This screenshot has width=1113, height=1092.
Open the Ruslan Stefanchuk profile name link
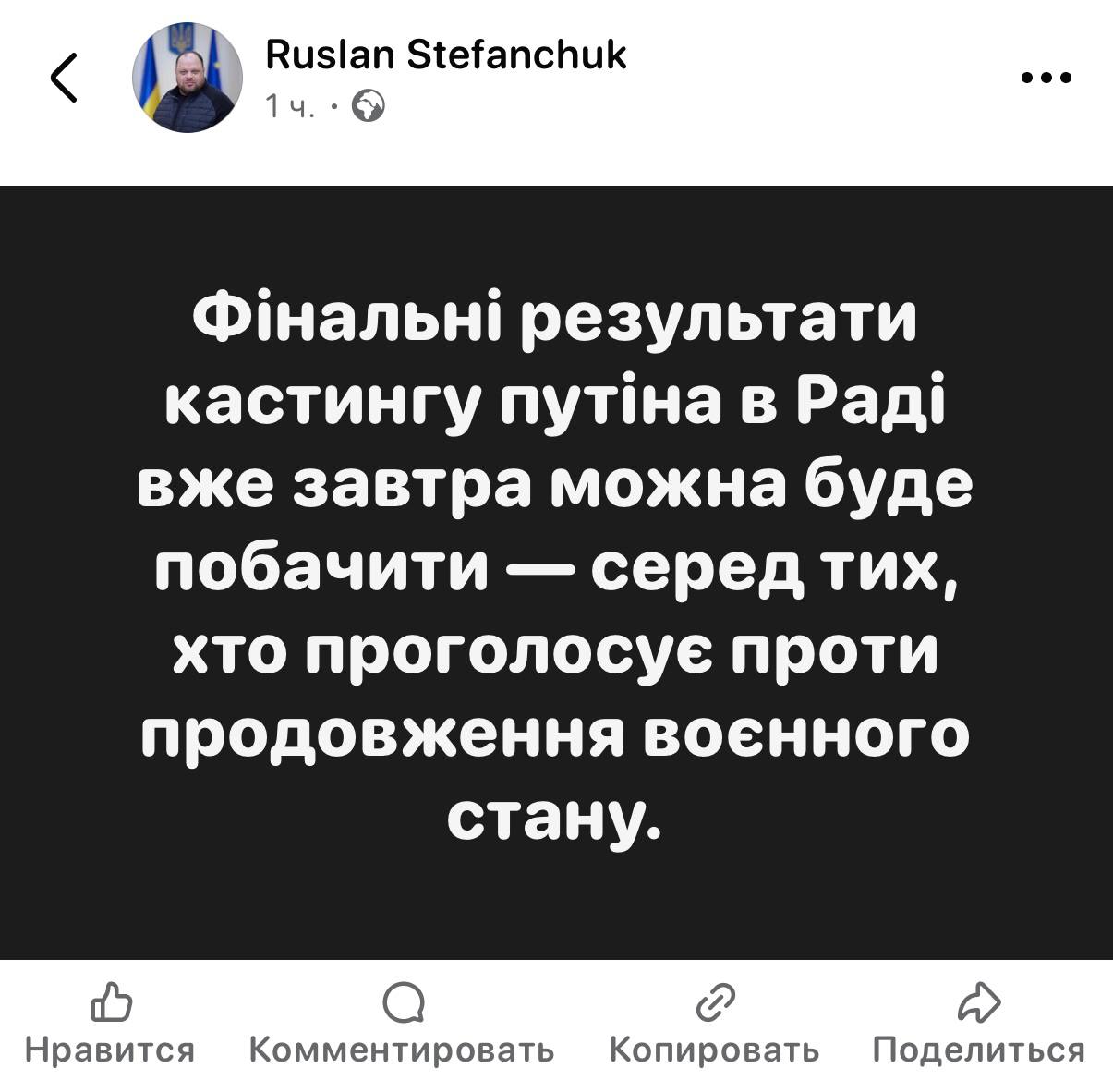click(446, 55)
